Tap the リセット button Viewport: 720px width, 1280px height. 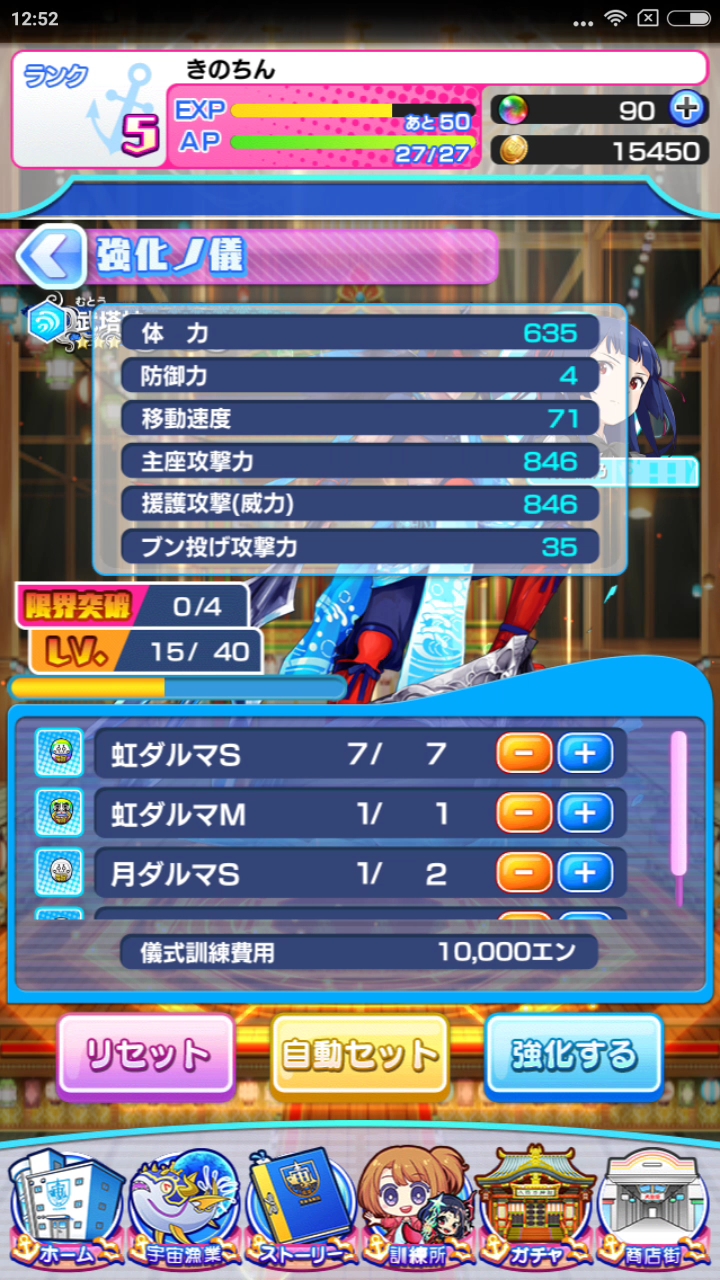147,1055
